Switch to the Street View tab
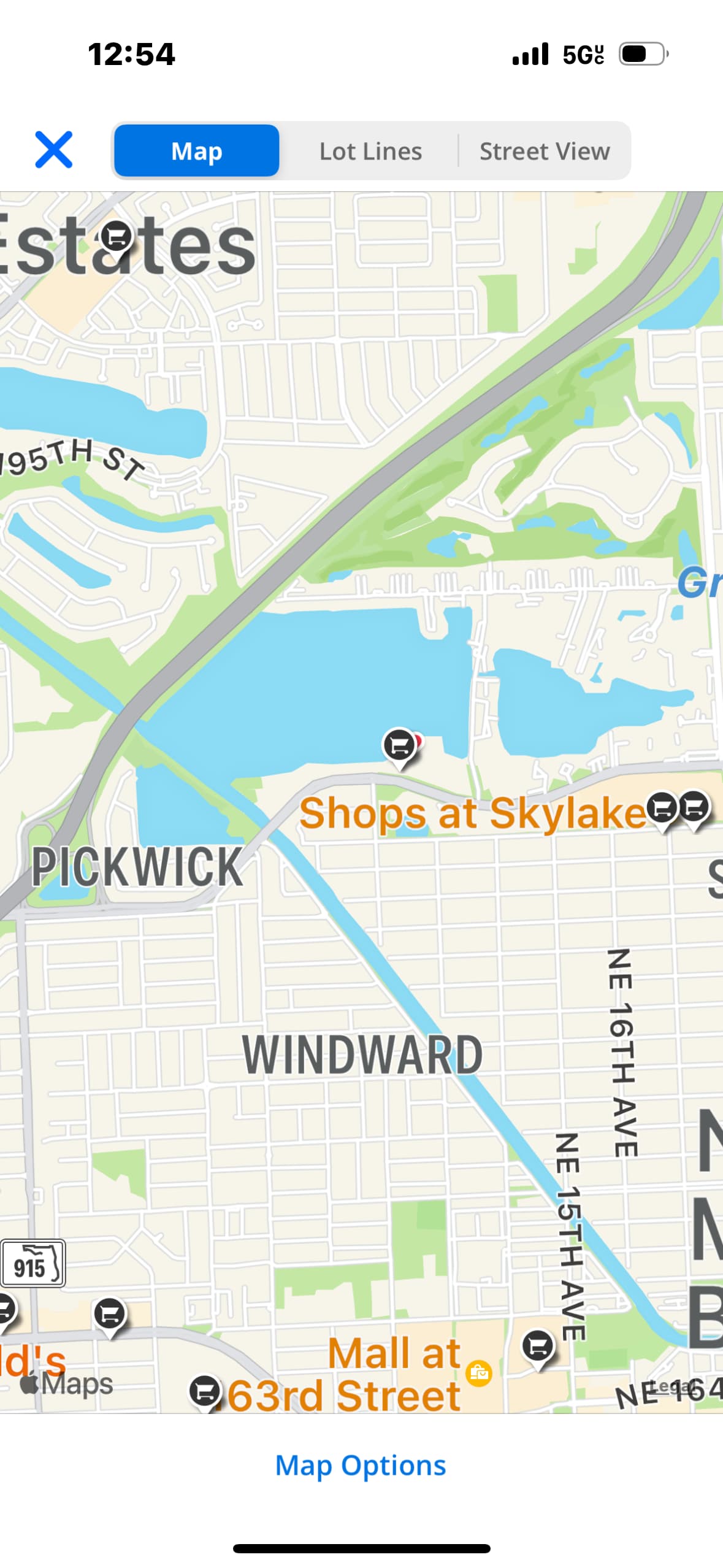 (x=545, y=151)
